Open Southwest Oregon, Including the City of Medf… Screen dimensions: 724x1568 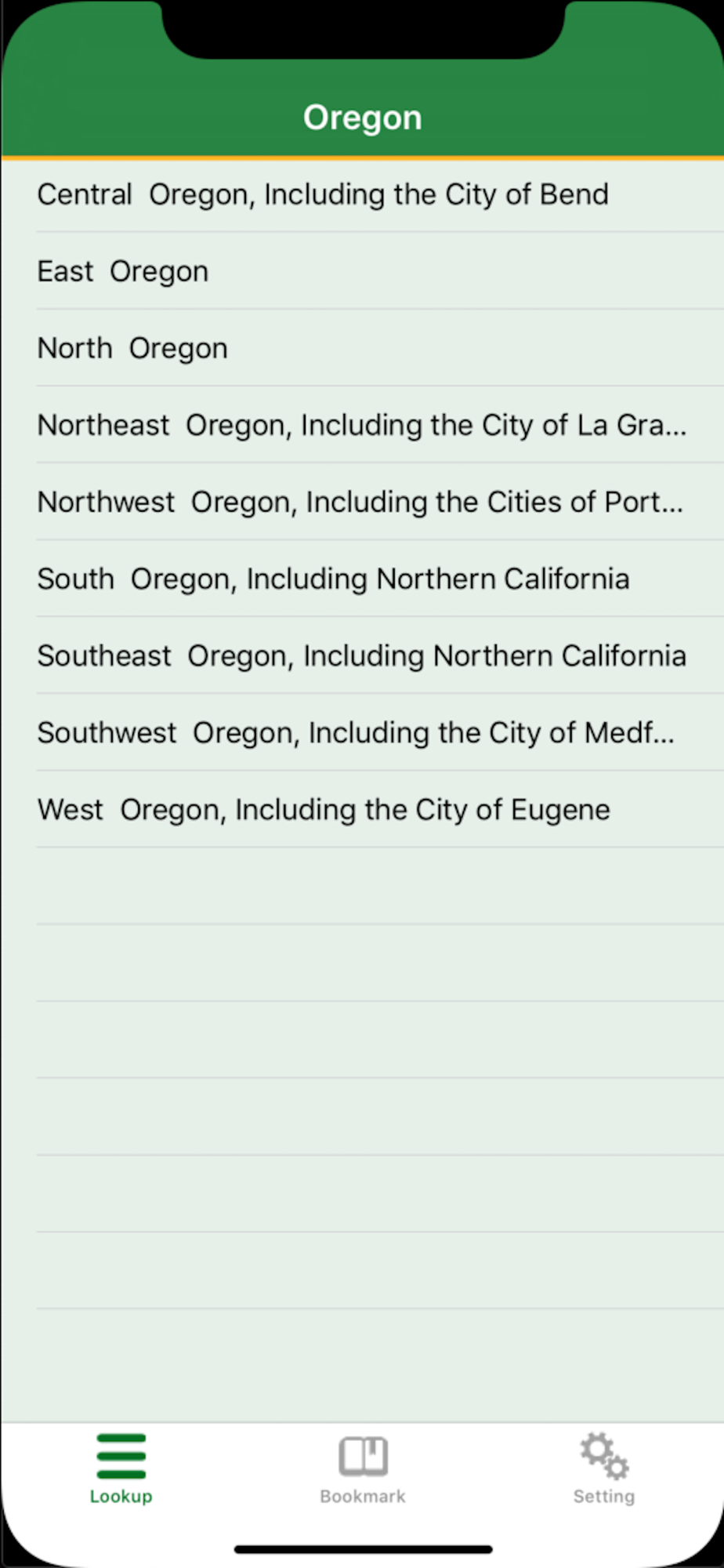click(x=362, y=732)
